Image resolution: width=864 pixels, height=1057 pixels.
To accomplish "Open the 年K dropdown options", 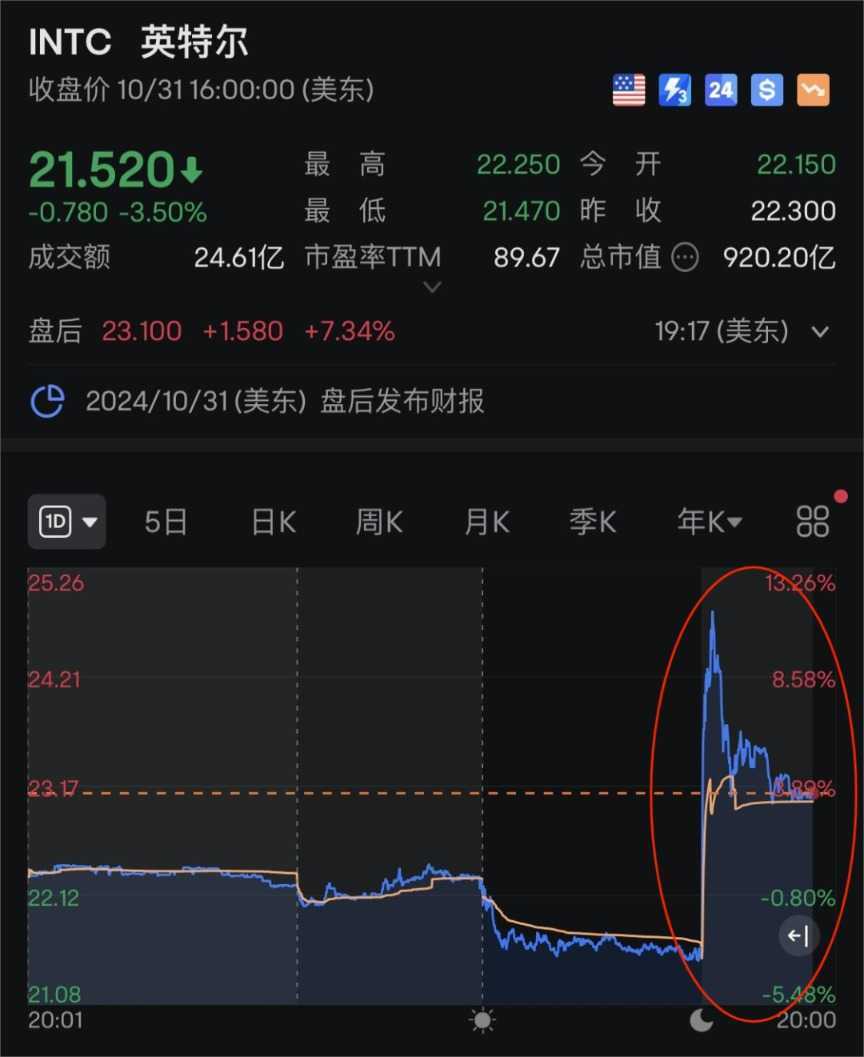I will tap(709, 521).
